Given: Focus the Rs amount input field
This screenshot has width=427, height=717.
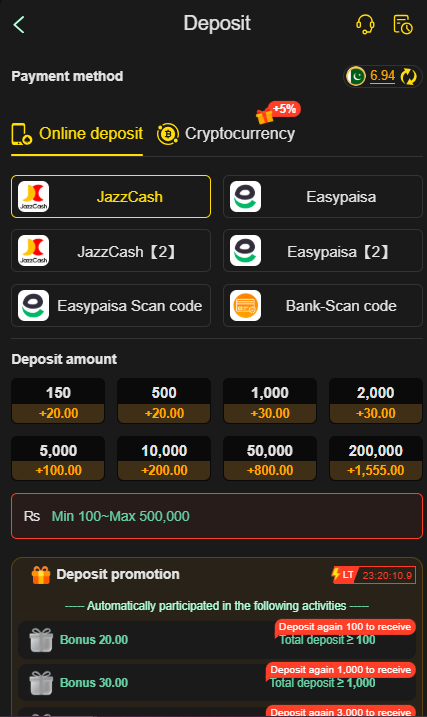Looking at the screenshot, I should click(x=217, y=516).
